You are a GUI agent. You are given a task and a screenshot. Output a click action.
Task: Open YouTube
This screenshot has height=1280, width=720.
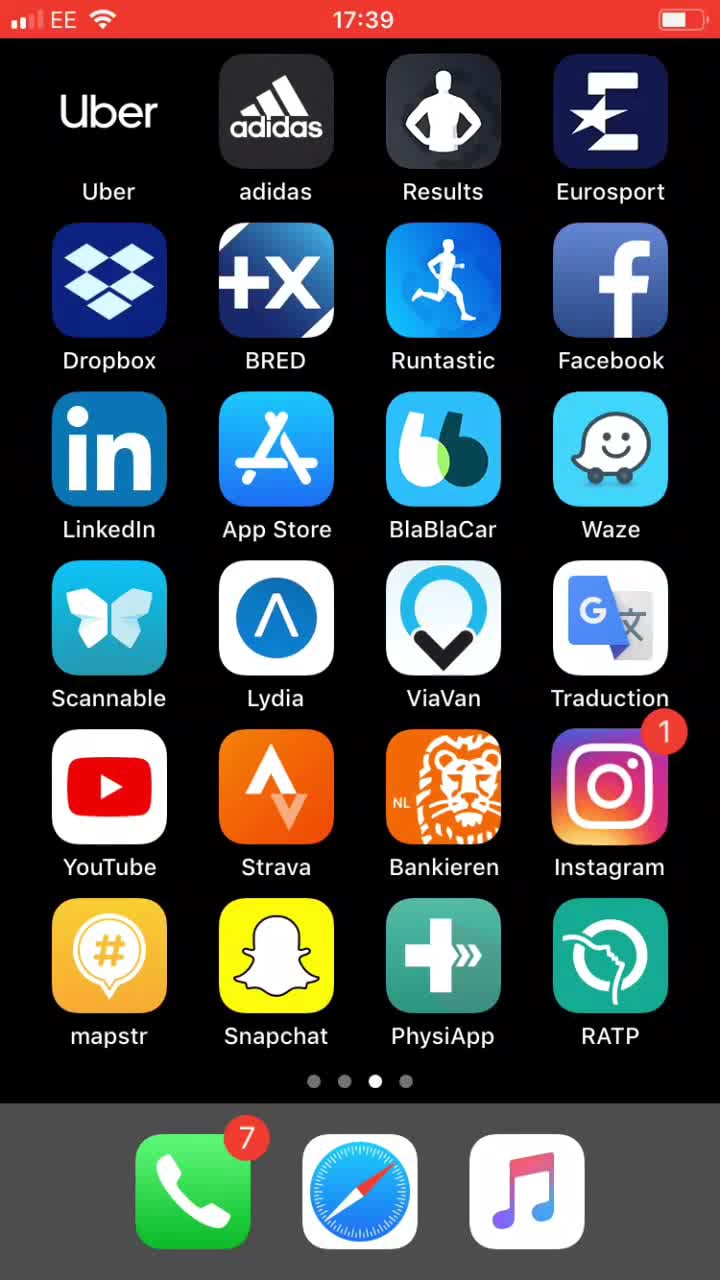pyautogui.click(x=109, y=787)
